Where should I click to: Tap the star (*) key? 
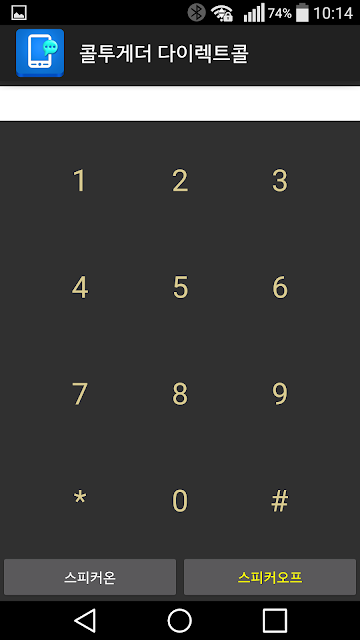tap(80, 500)
